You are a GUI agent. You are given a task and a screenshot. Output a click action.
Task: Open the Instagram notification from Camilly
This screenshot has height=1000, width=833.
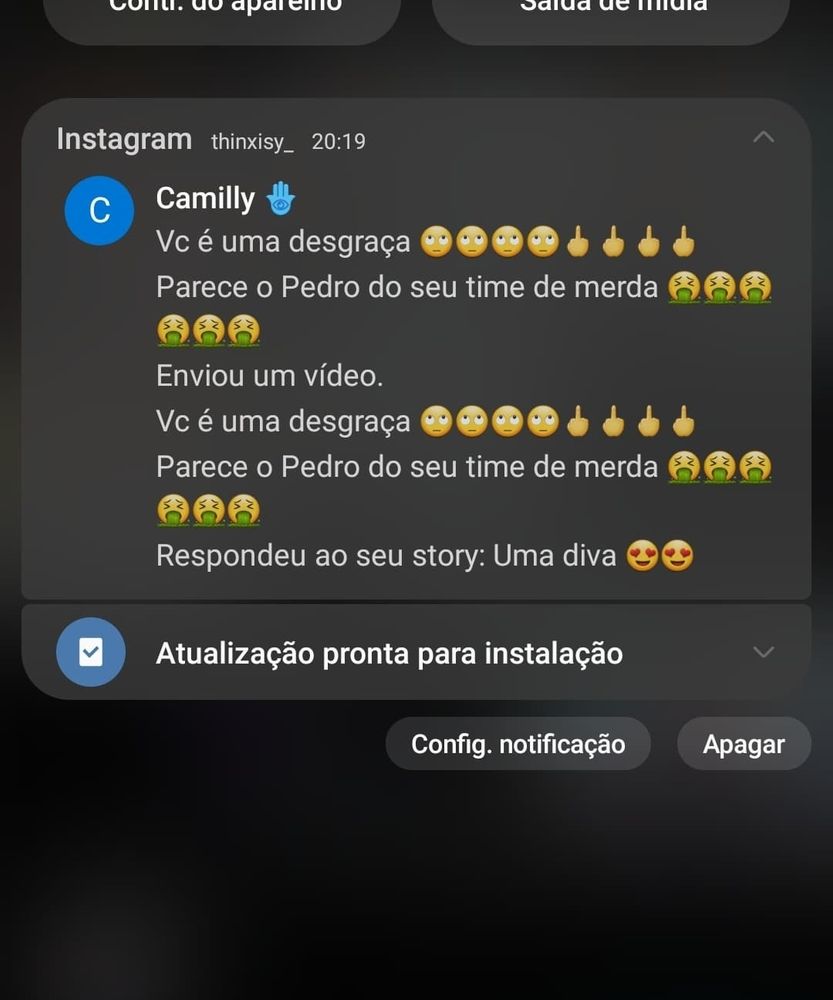point(416,349)
